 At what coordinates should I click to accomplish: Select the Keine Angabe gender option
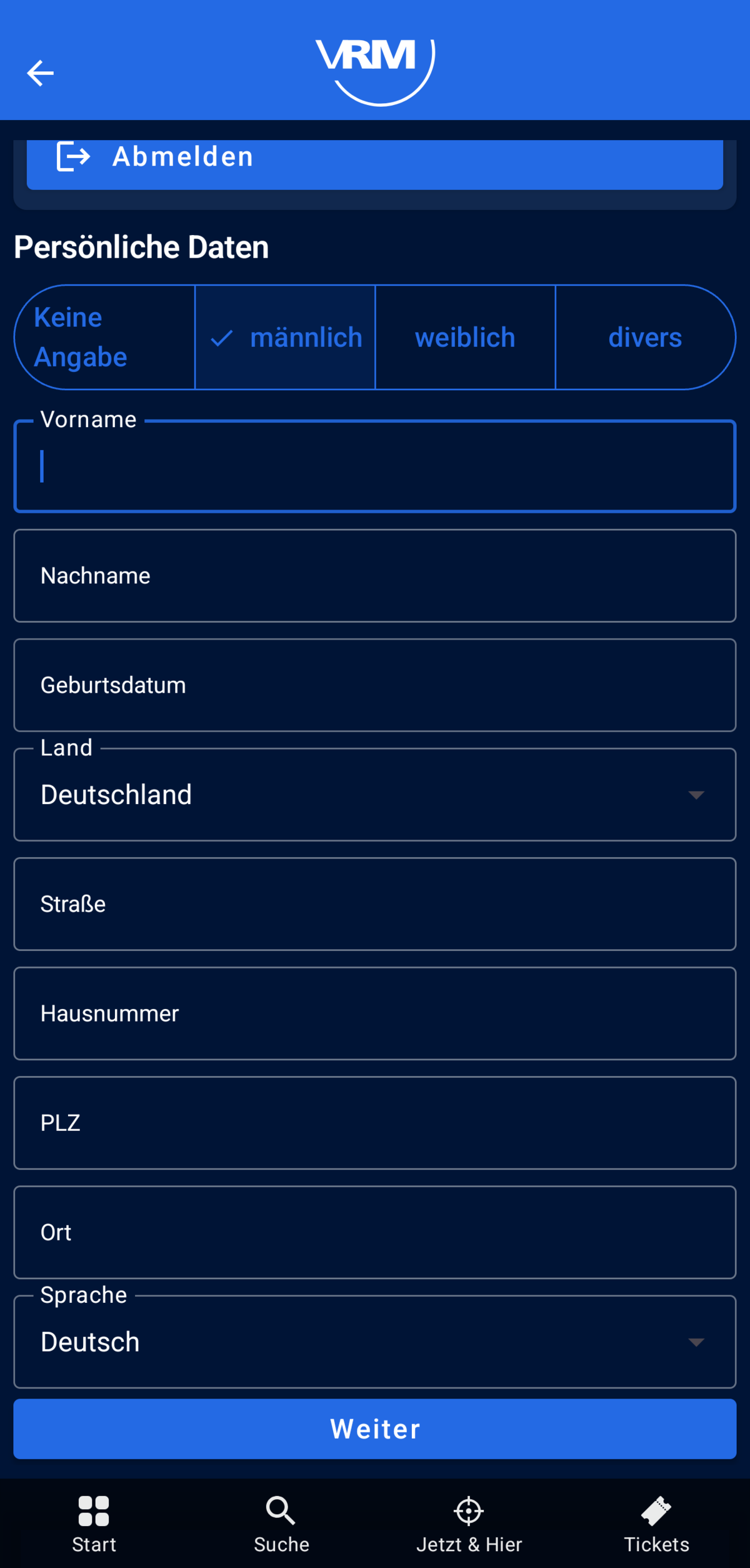105,338
